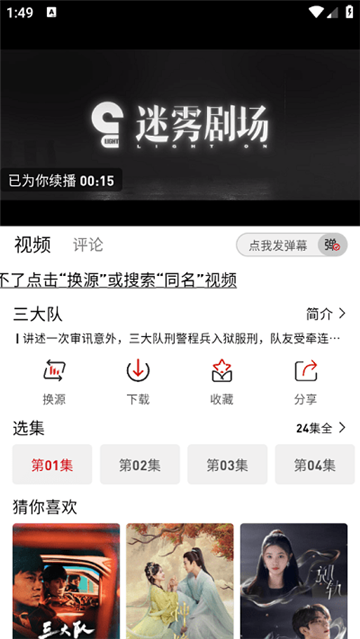Download this episode with 下载
This screenshot has width=360, height=639.
click(138, 382)
